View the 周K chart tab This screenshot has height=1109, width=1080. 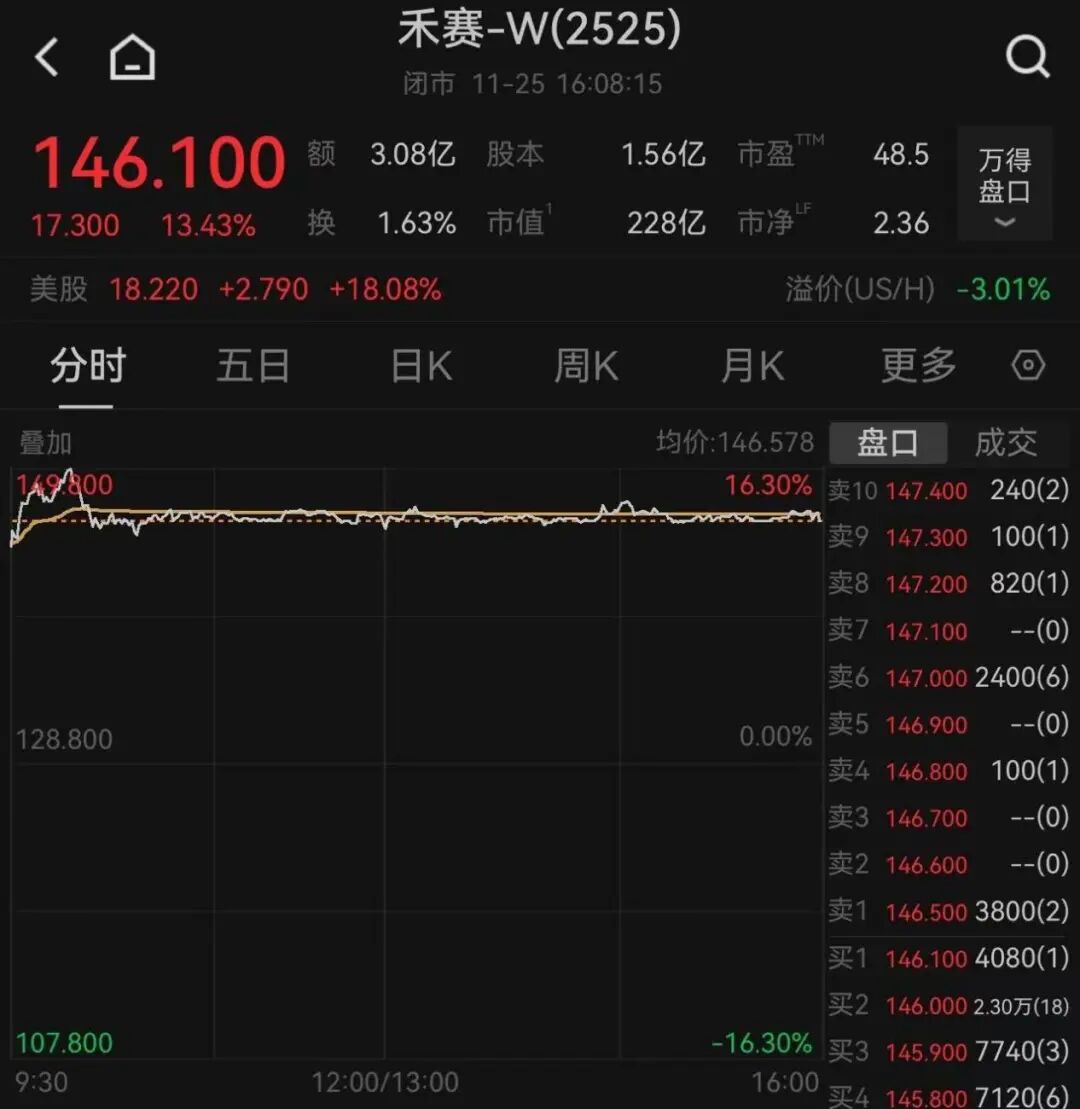click(586, 367)
